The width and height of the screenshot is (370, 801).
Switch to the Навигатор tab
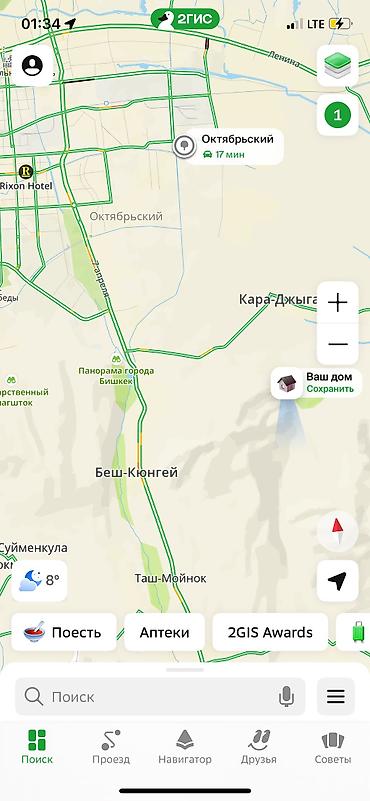click(x=185, y=747)
